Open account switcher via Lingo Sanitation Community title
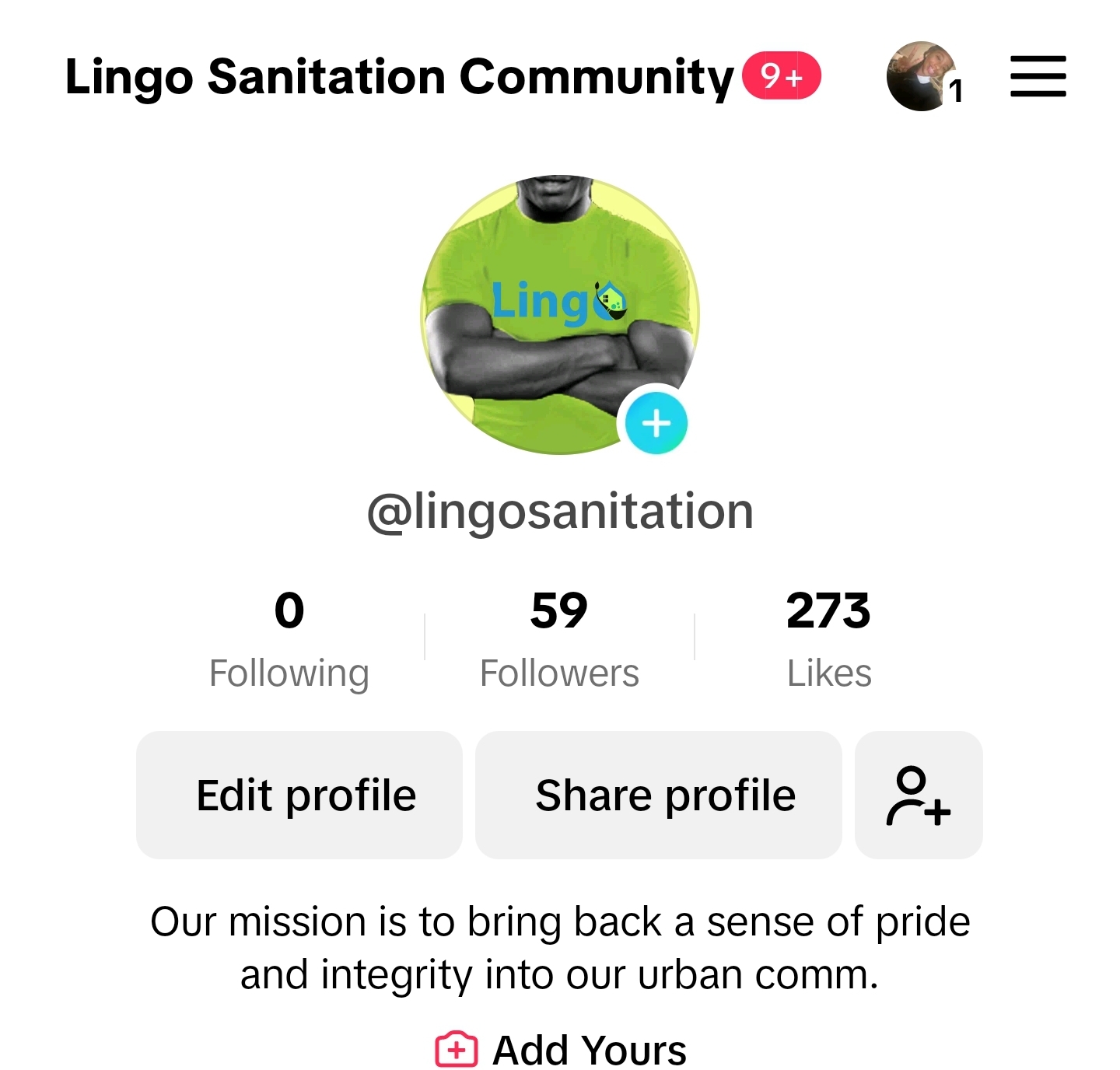Viewport: 1120px width, 1070px height. point(399,77)
